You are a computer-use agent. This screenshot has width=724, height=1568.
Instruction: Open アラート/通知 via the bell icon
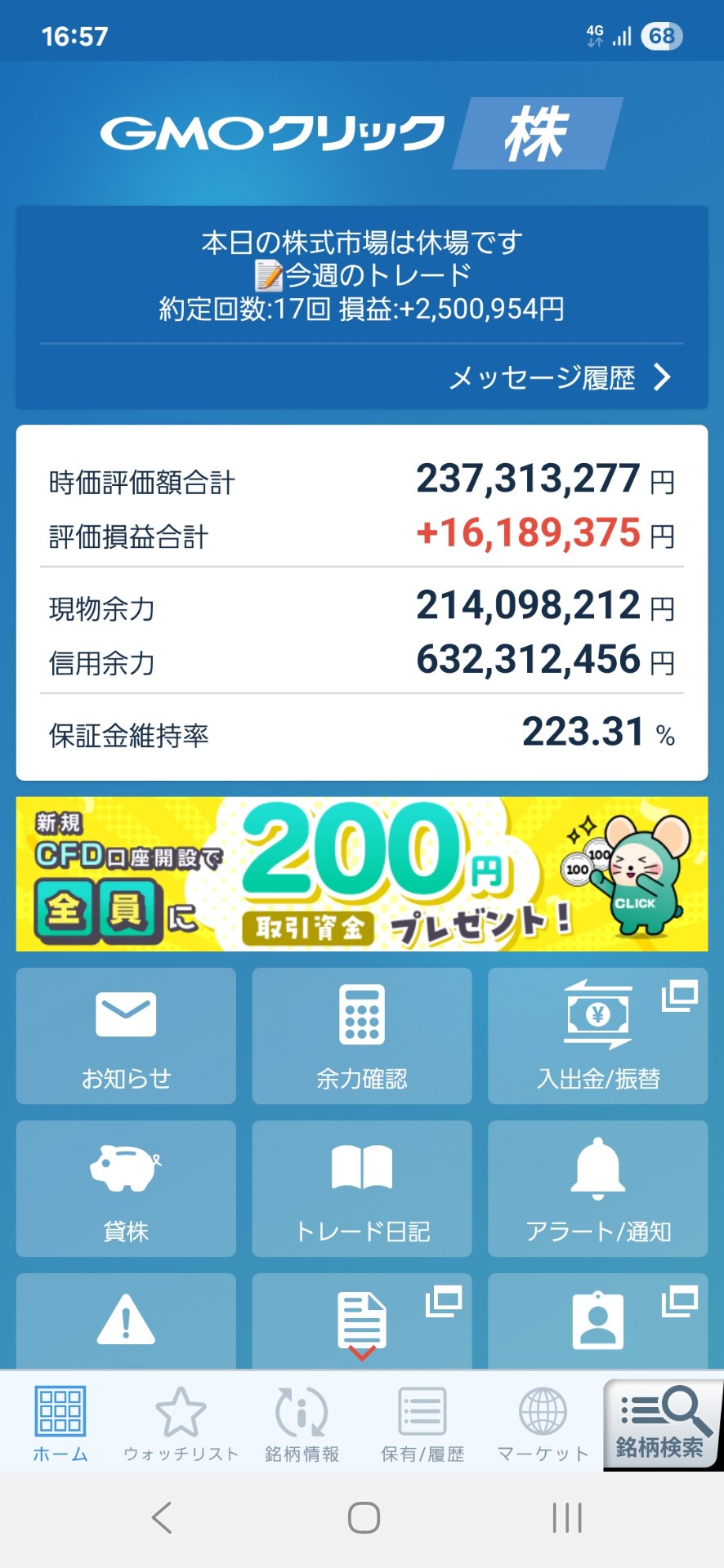tap(597, 1188)
